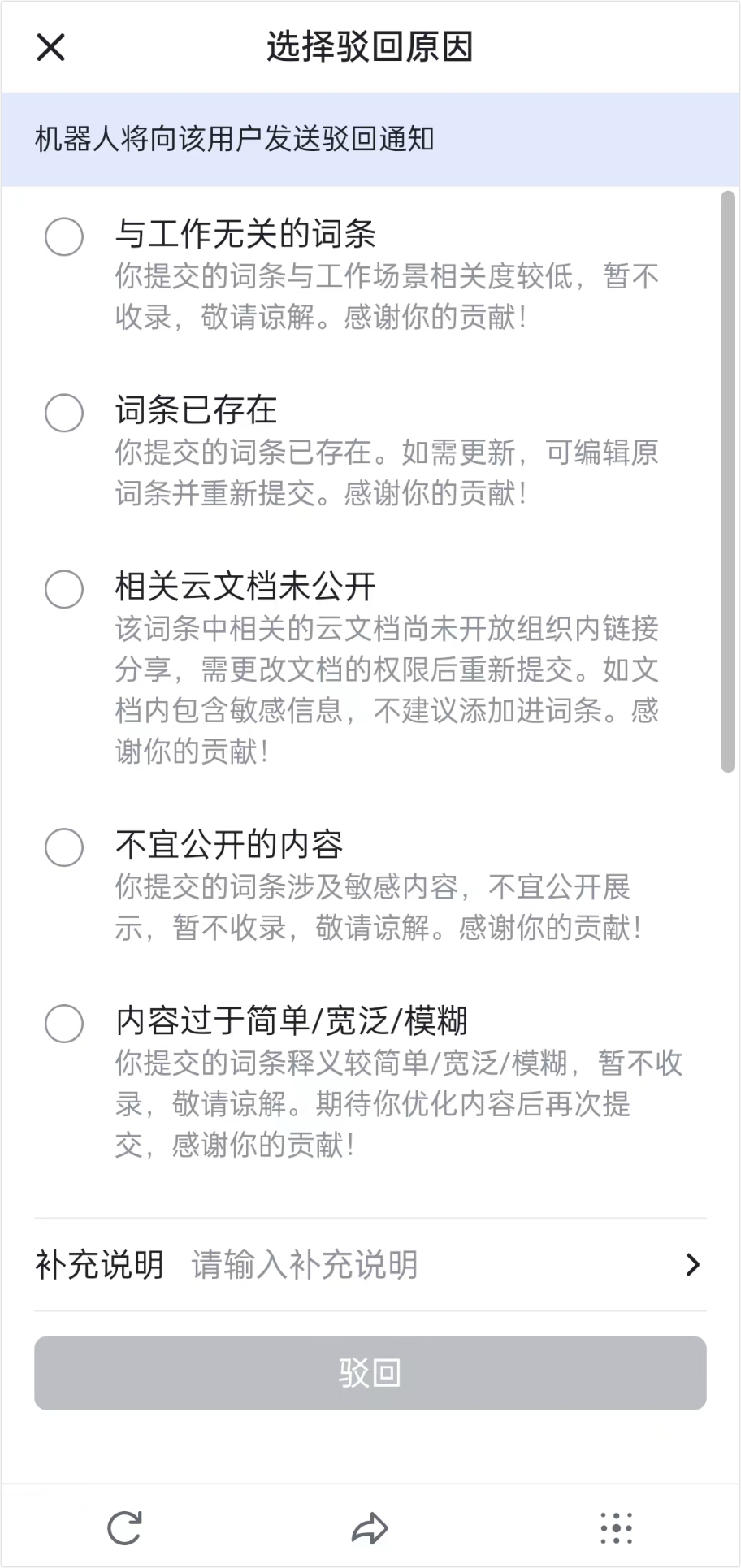Image resolution: width=741 pixels, height=1568 pixels.
Task: Choose the 词条已存在 reason
Action: pos(64,413)
